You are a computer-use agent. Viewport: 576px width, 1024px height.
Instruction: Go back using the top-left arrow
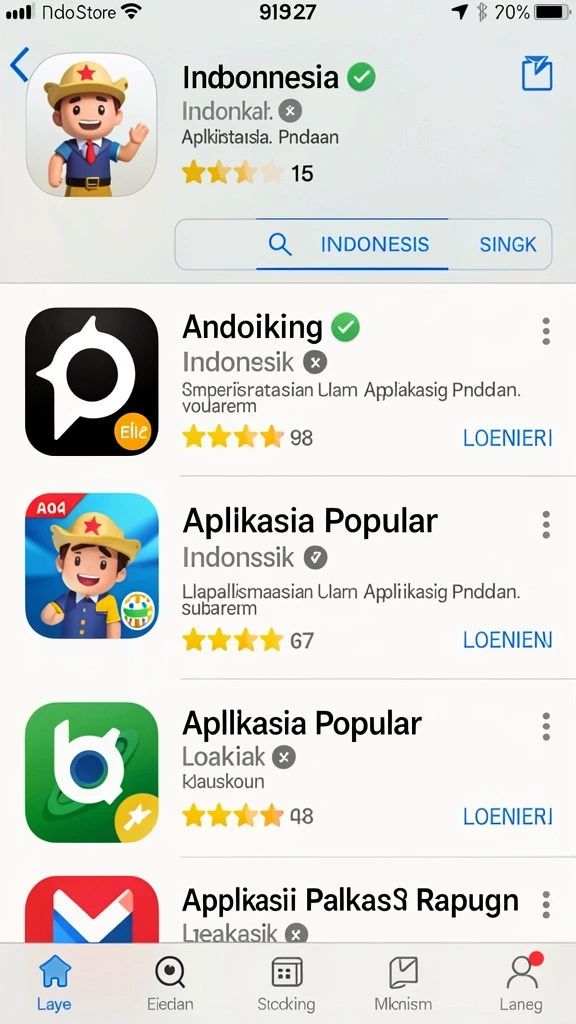pyautogui.click(x=20, y=65)
